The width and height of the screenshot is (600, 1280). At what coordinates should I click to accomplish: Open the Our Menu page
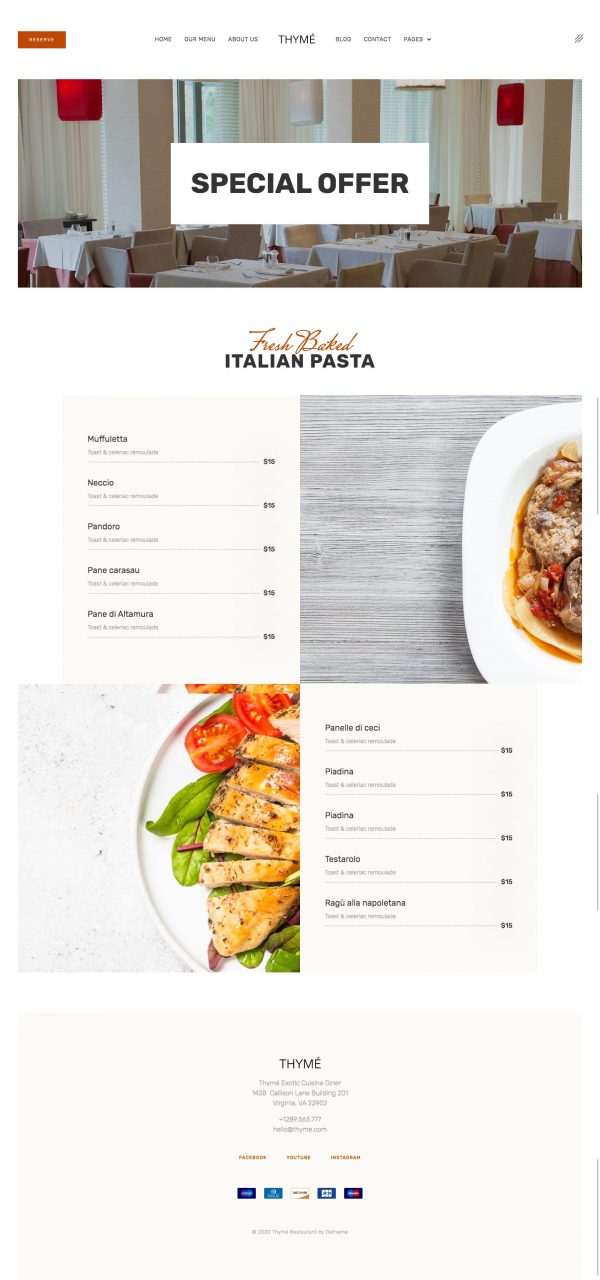coord(199,39)
